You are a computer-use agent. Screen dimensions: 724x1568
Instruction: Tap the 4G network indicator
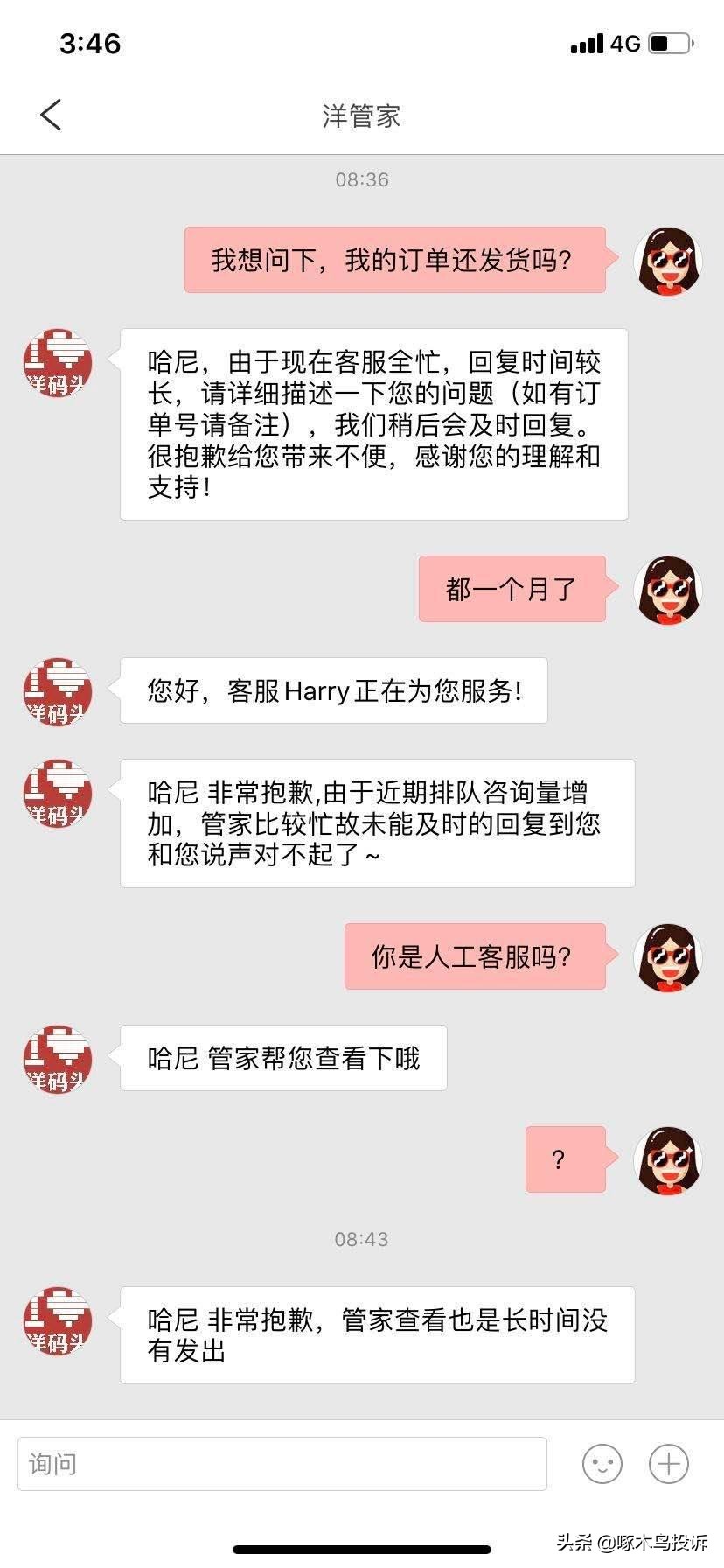626,44
